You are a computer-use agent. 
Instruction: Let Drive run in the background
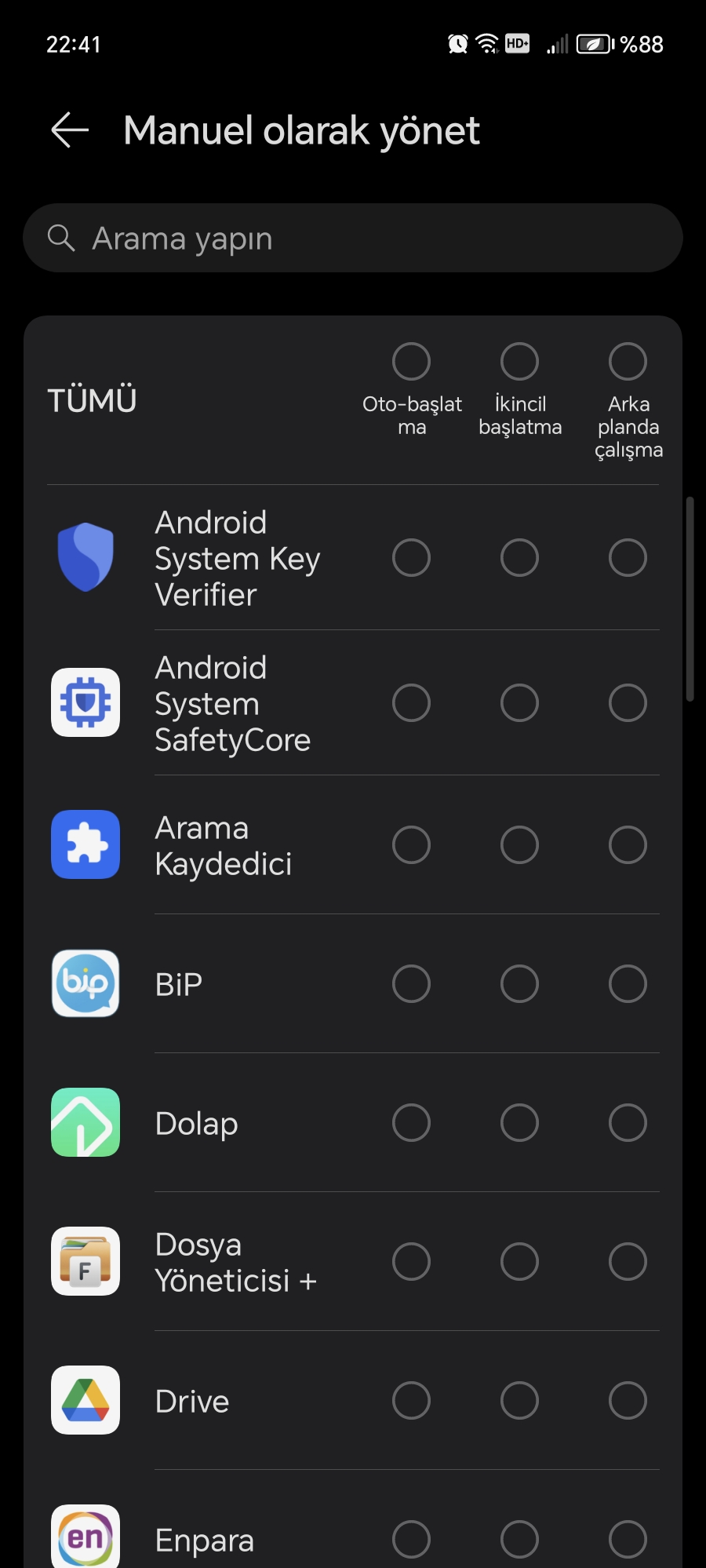[x=628, y=1401]
